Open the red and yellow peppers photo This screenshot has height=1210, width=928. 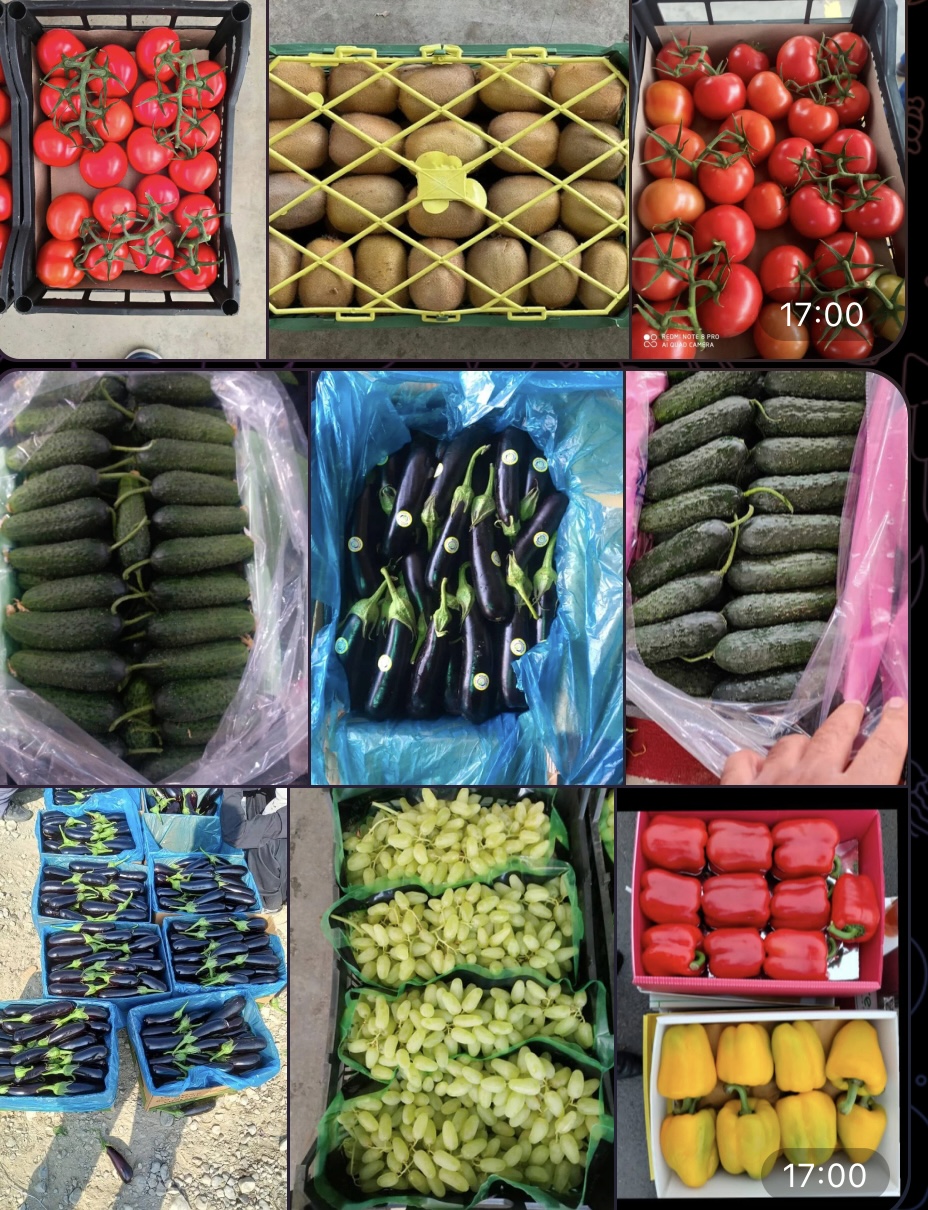tap(761, 997)
